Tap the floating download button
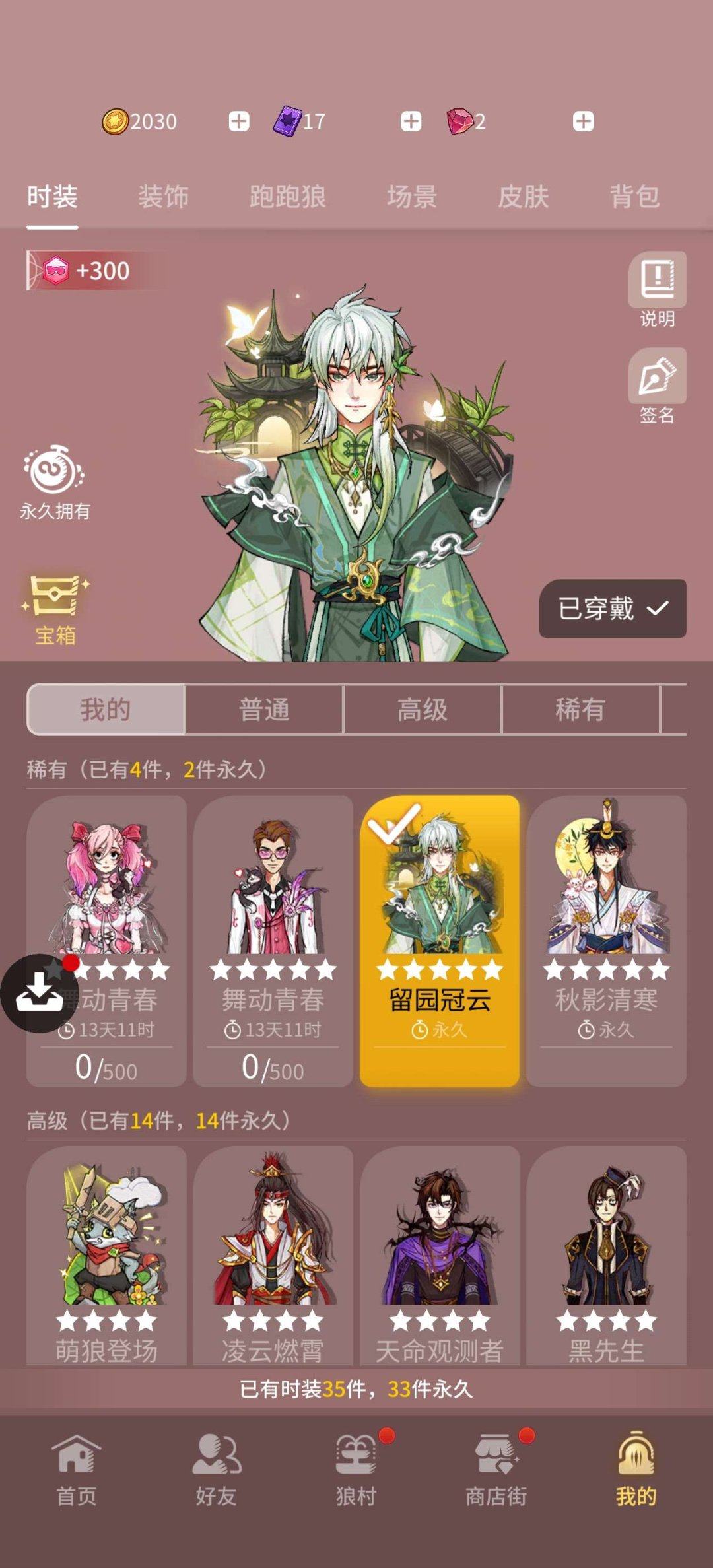 40,993
